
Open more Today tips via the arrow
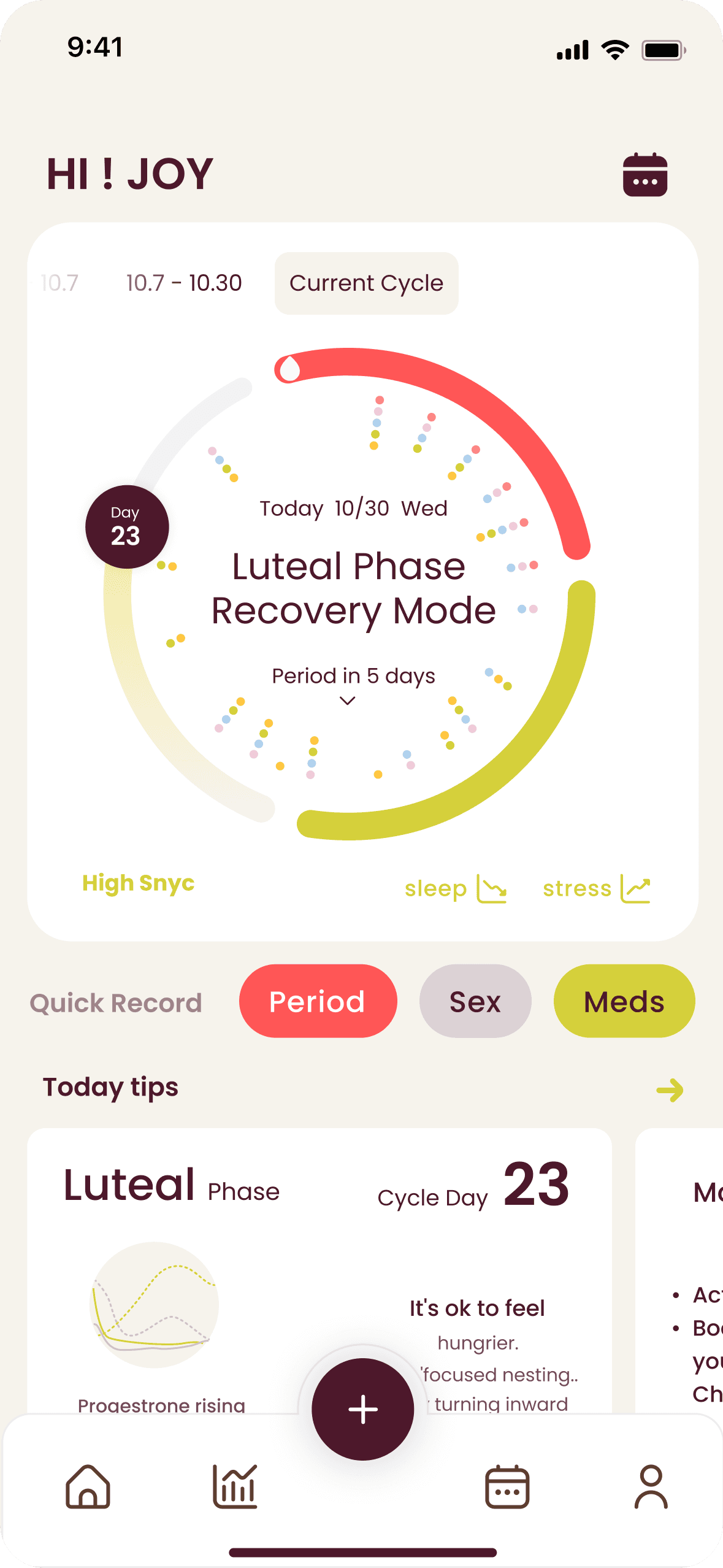pos(670,1090)
